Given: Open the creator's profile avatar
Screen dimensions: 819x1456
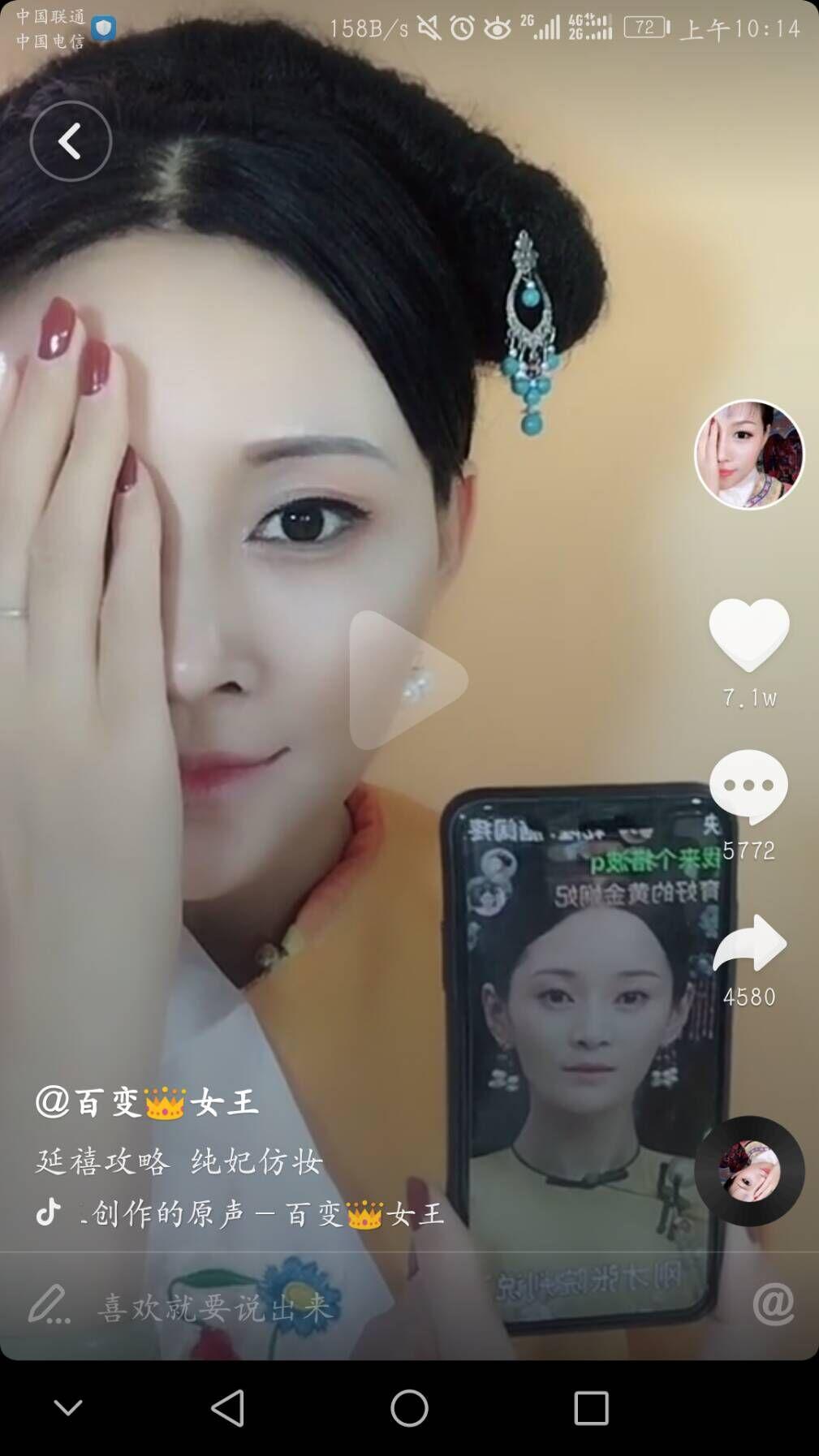Looking at the screenshot, I should tap(749, 454).
